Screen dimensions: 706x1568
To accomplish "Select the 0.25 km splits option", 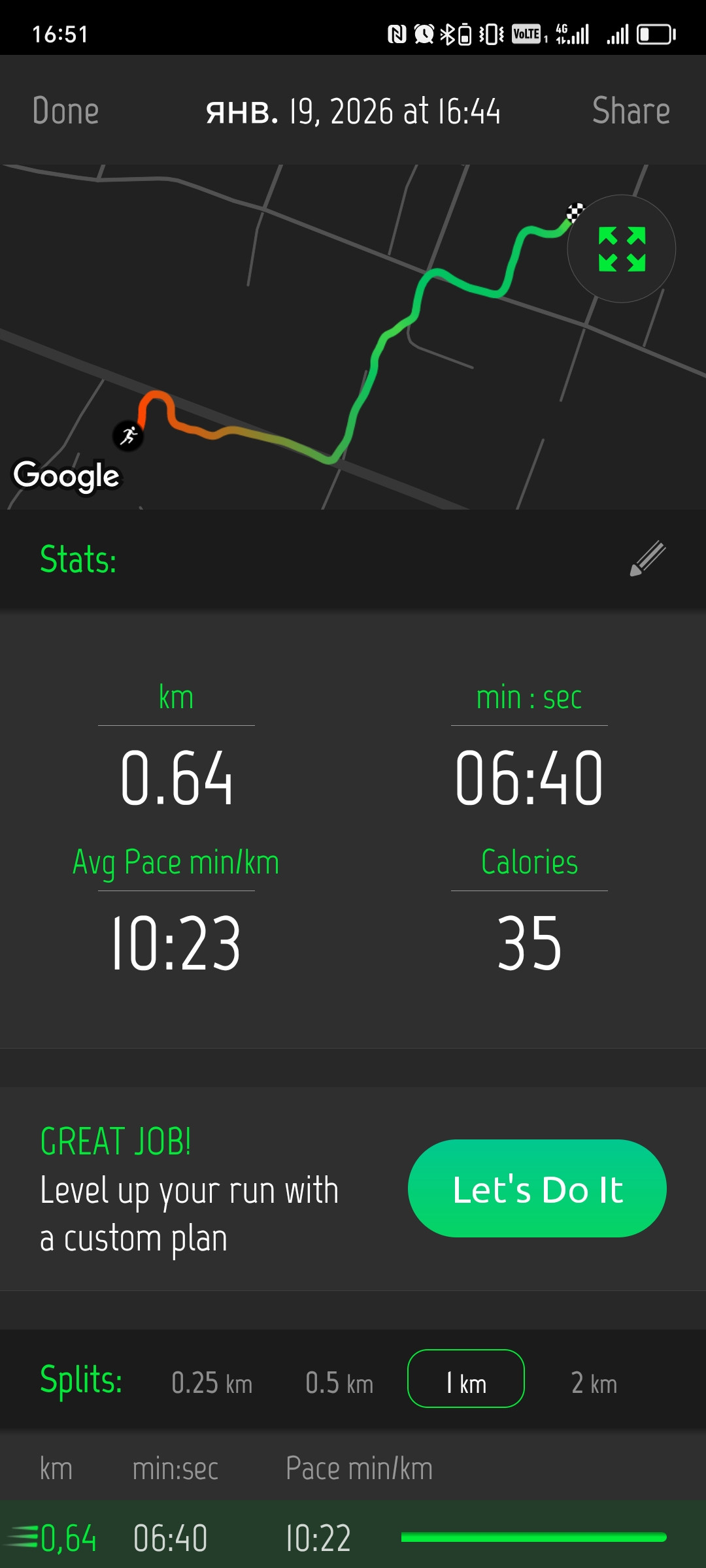I will pyautogui.click(x=212, y=1383).
